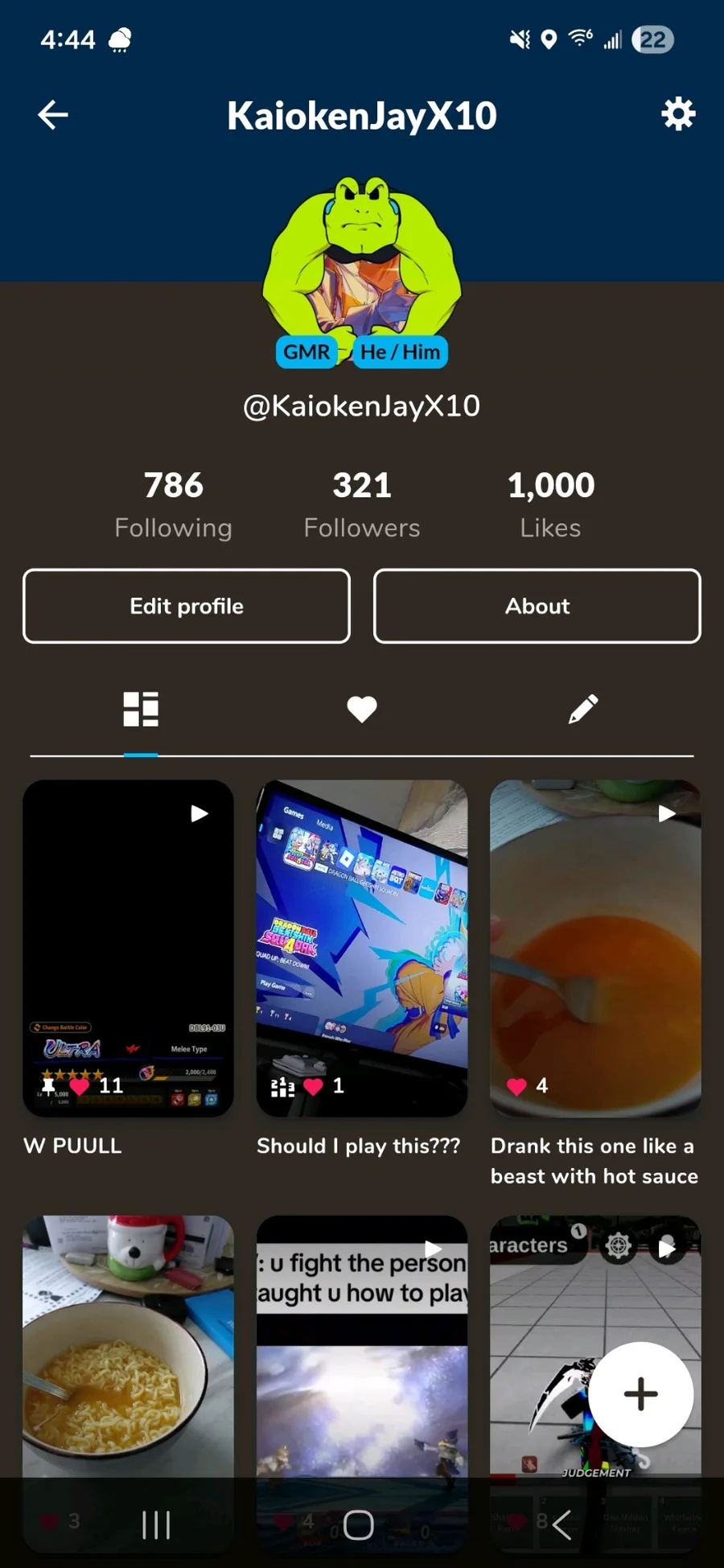Switch to the posts grid tab
This screenshot has width=724, height=1568.
[x=141, y=709]
